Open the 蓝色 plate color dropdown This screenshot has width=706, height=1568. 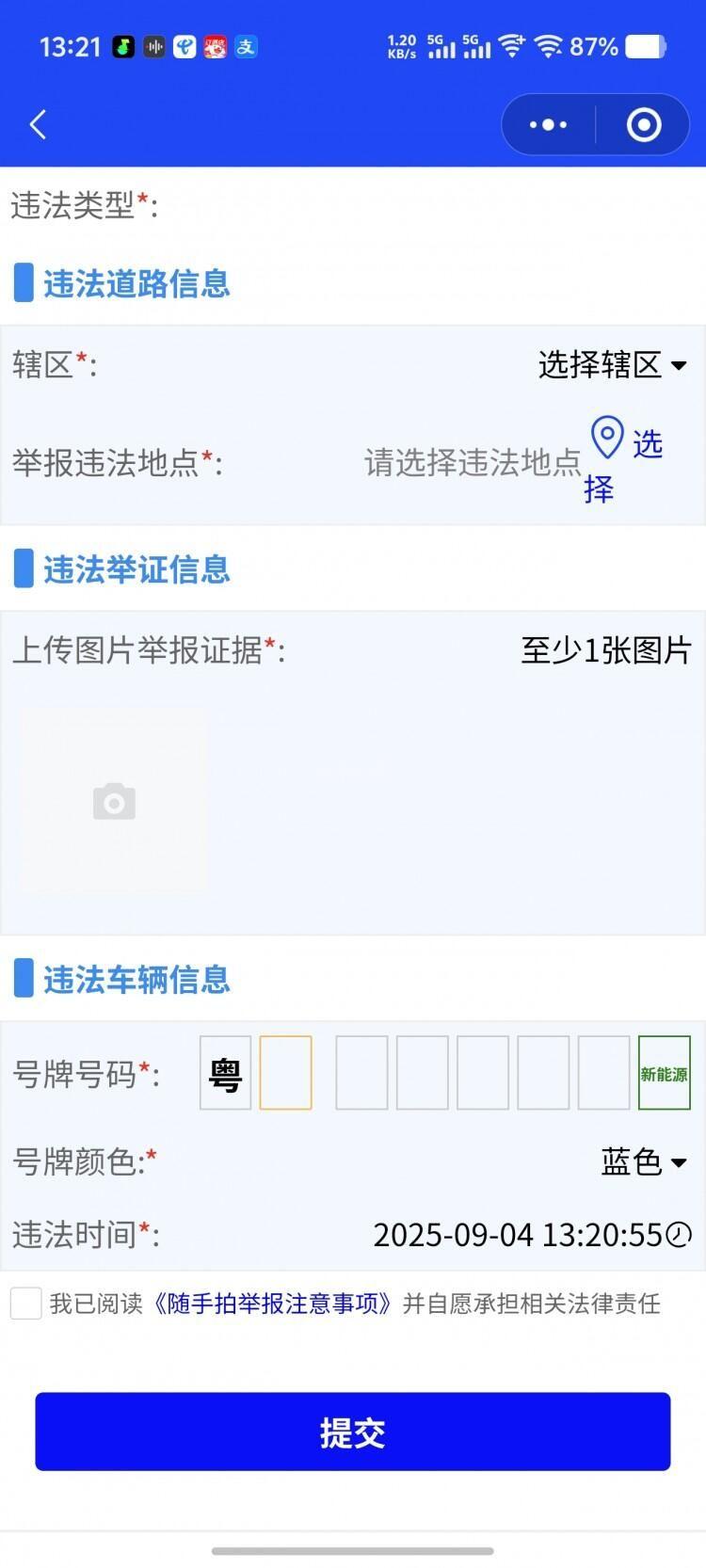tap(644, 1162)
